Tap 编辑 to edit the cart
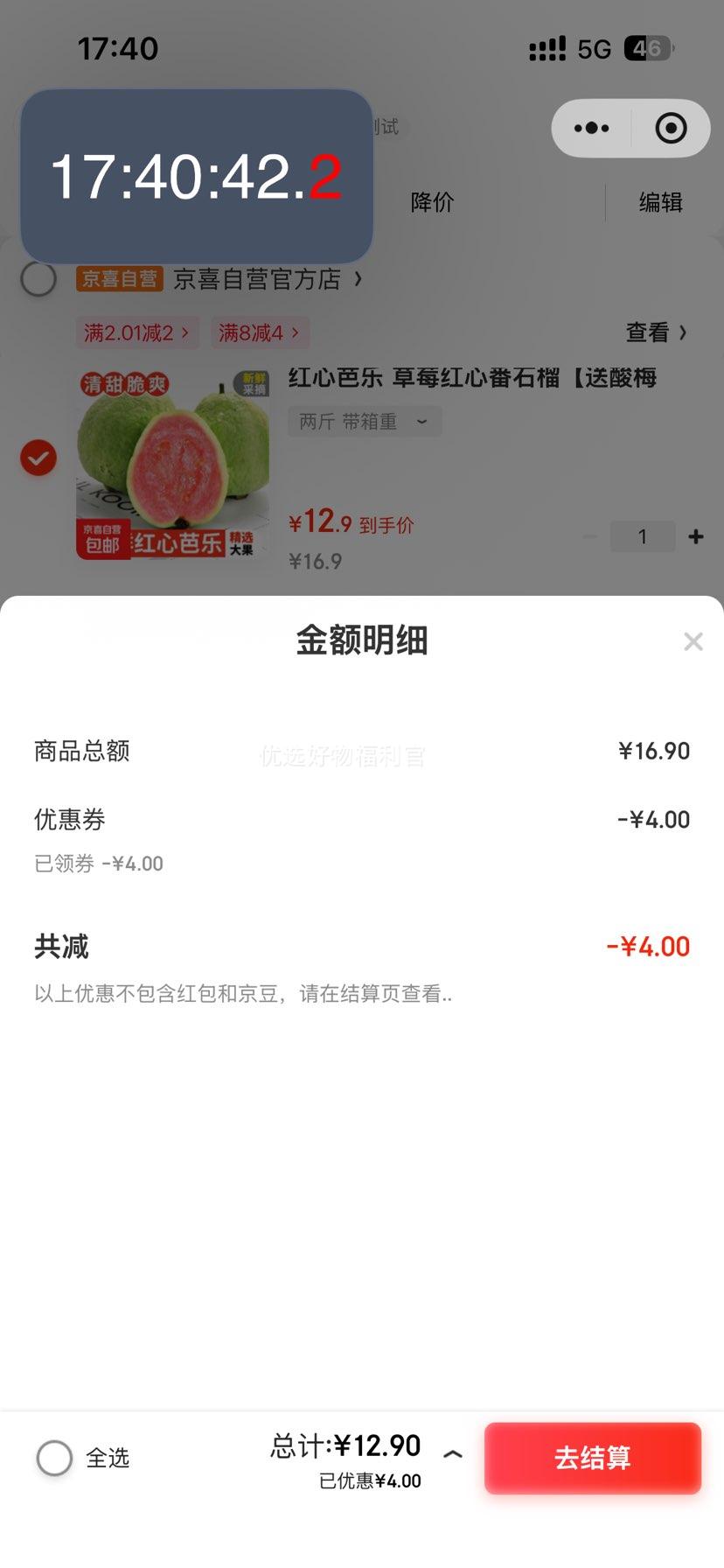The image size is (724, 1568). 660,202
